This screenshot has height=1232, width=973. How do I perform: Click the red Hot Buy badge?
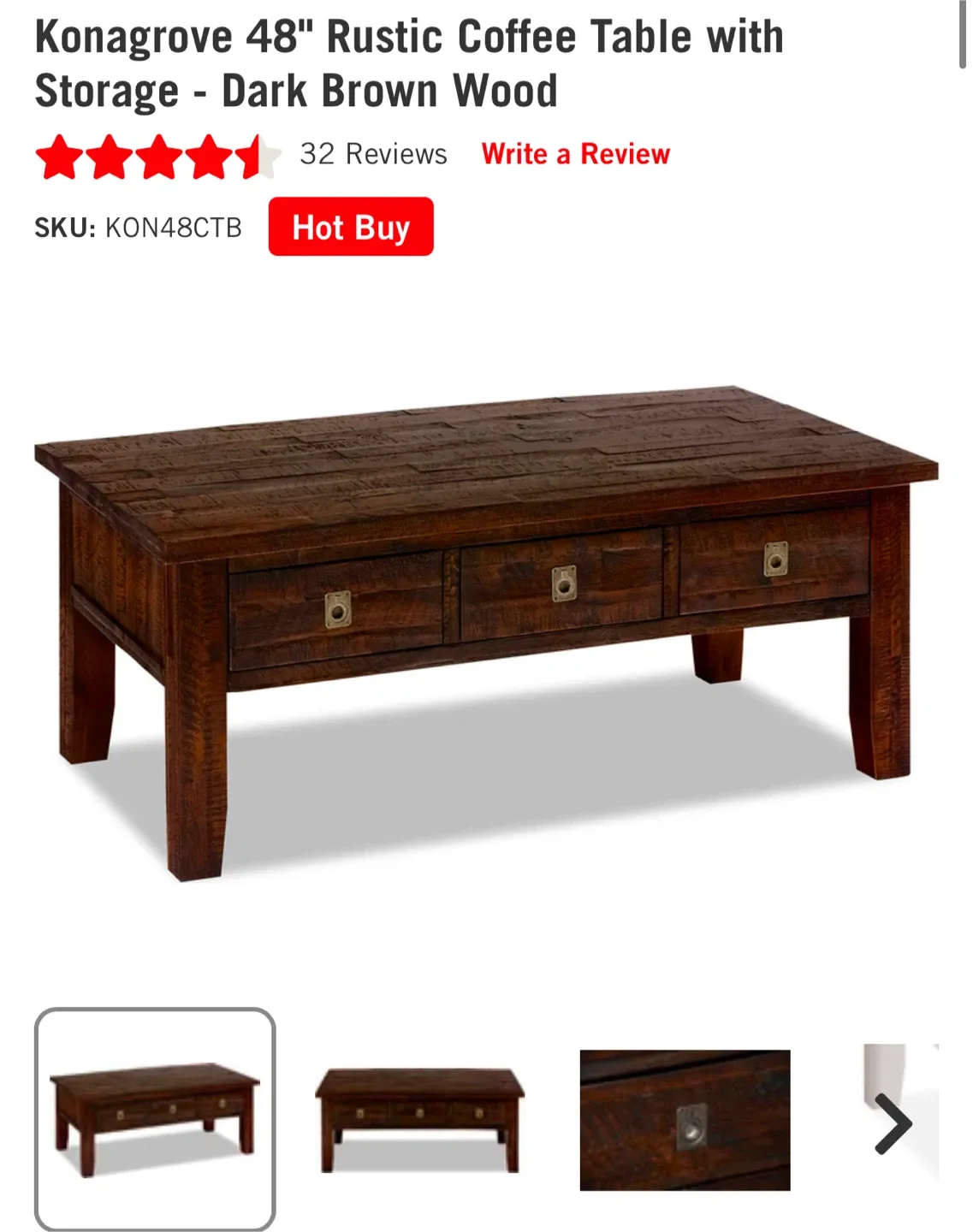pos(350,227)
